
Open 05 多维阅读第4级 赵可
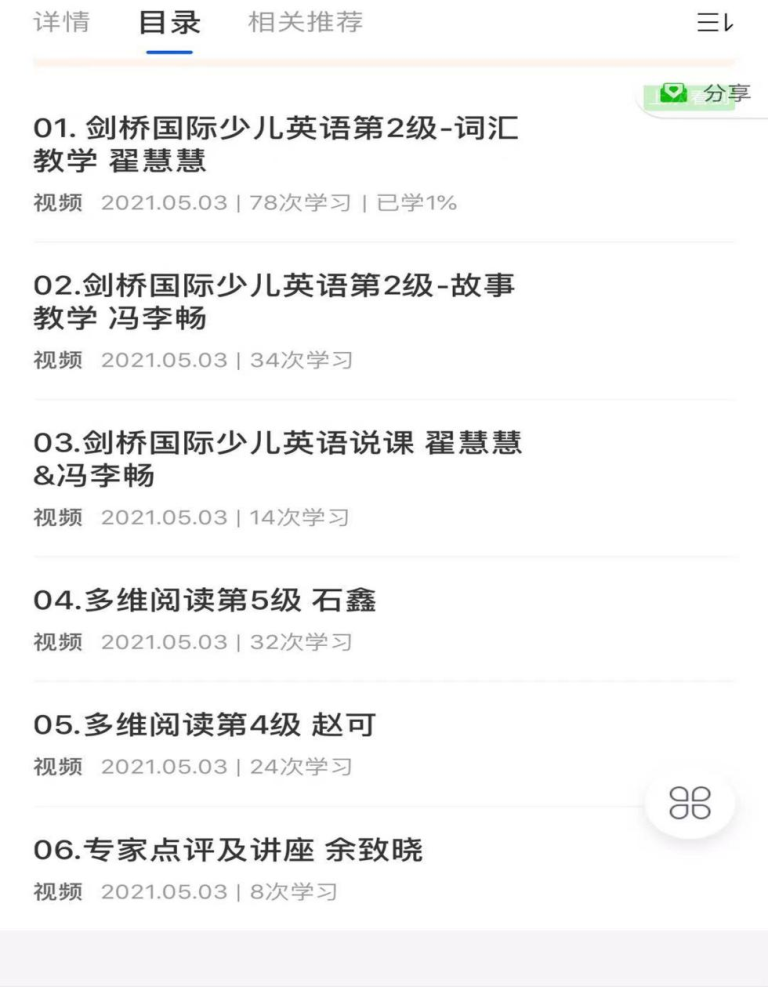(205, 725)
